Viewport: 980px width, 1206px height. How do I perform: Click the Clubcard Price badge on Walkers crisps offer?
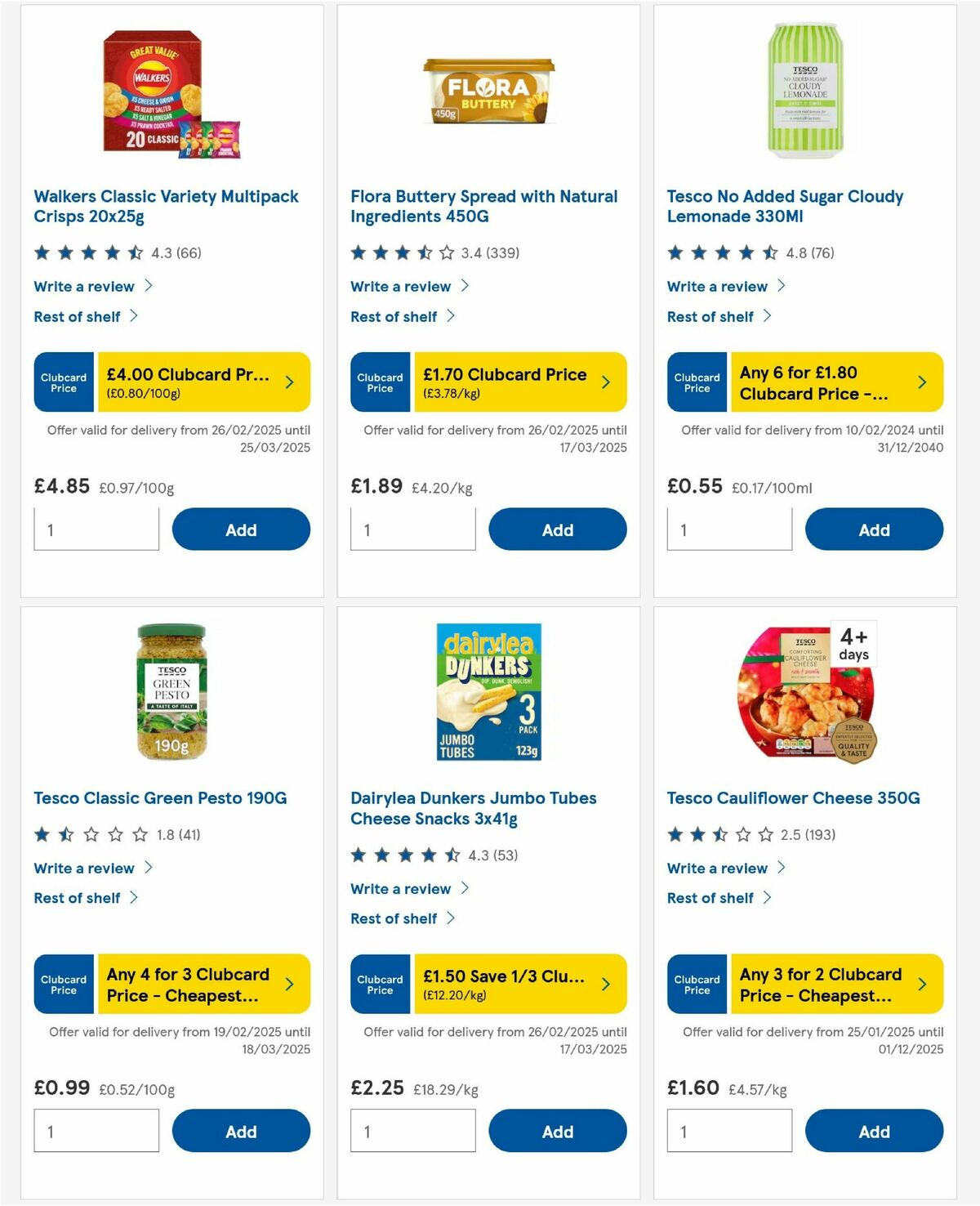[x=63, y=382]
